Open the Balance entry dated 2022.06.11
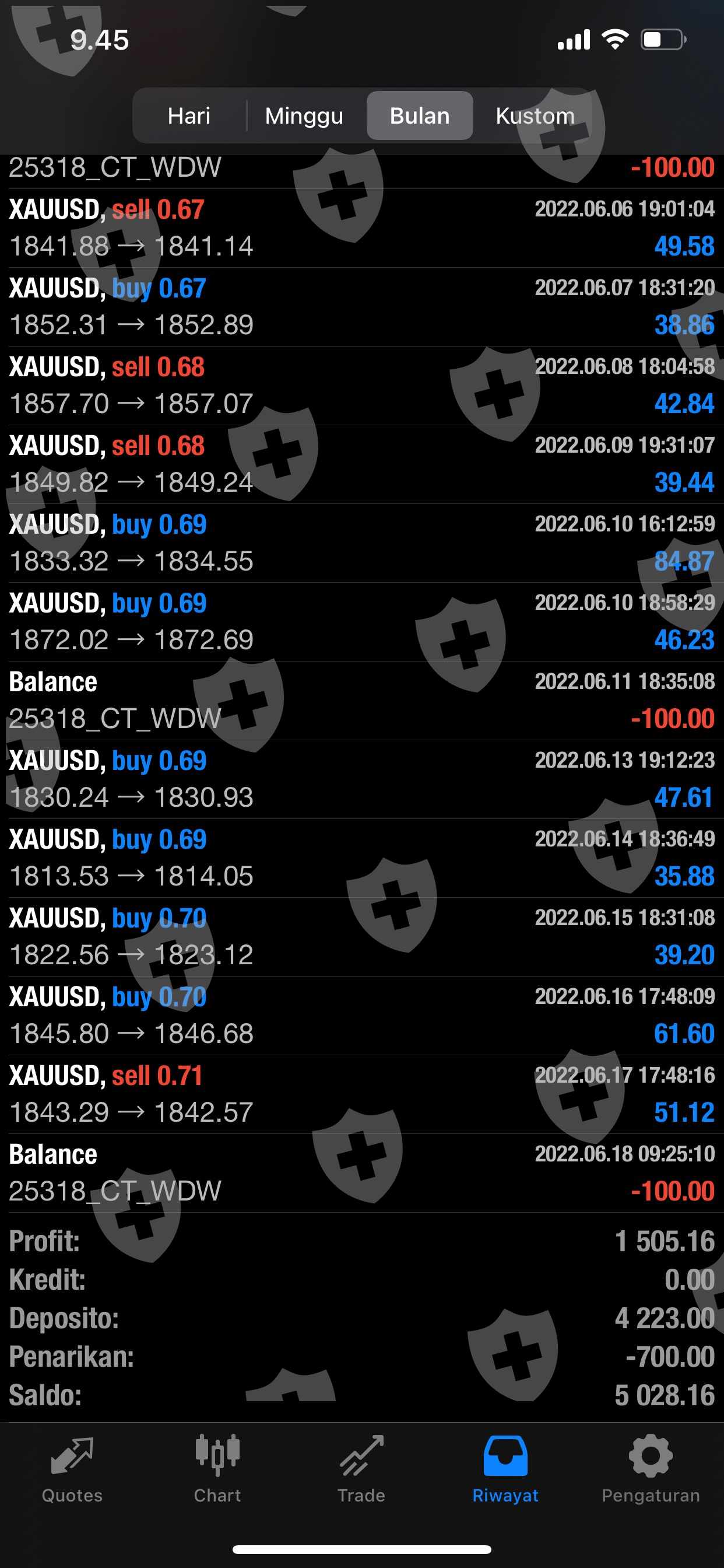The image size is (724, 1568). coord(361,700)
